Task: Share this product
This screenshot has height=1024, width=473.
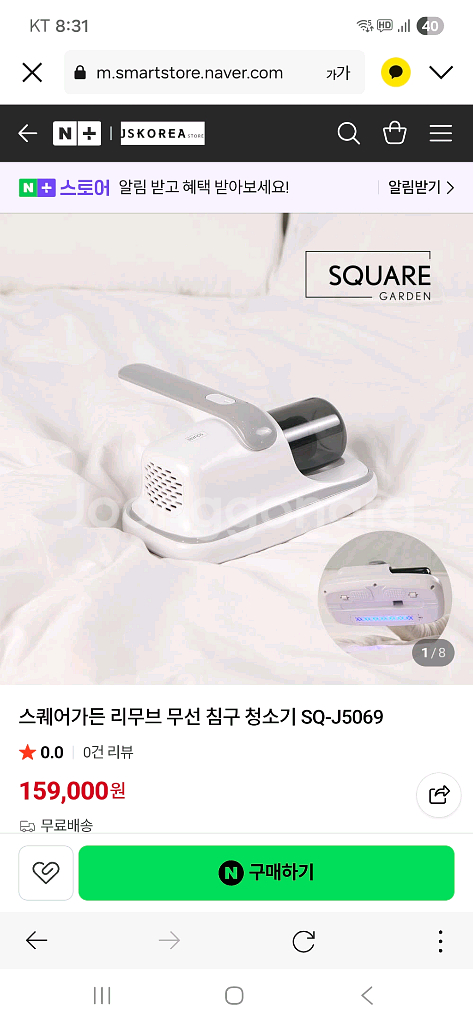Action: coord(439,795)
